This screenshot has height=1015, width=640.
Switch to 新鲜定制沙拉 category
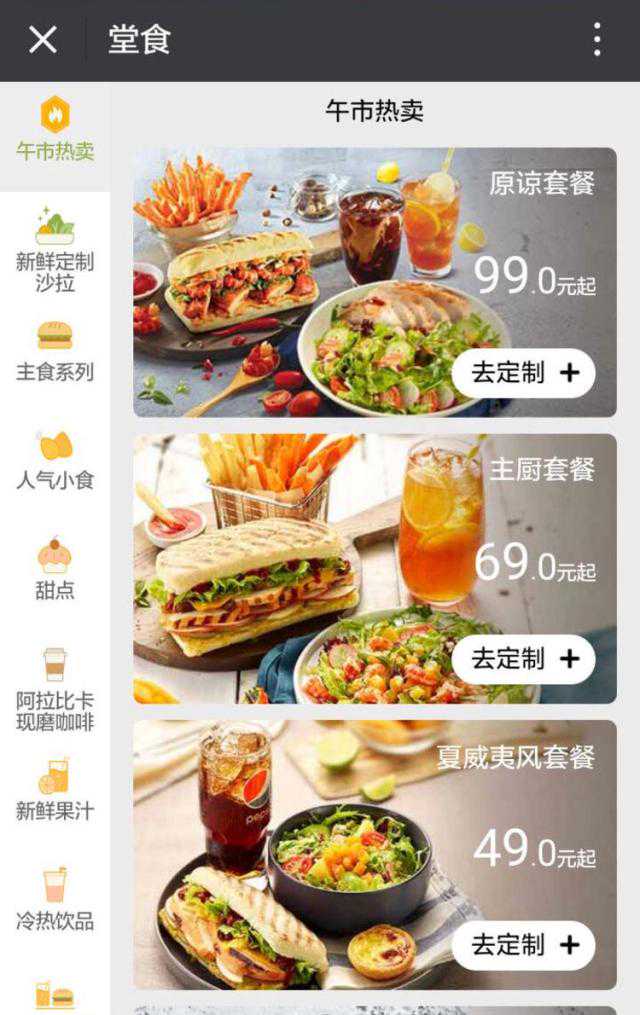55,250
